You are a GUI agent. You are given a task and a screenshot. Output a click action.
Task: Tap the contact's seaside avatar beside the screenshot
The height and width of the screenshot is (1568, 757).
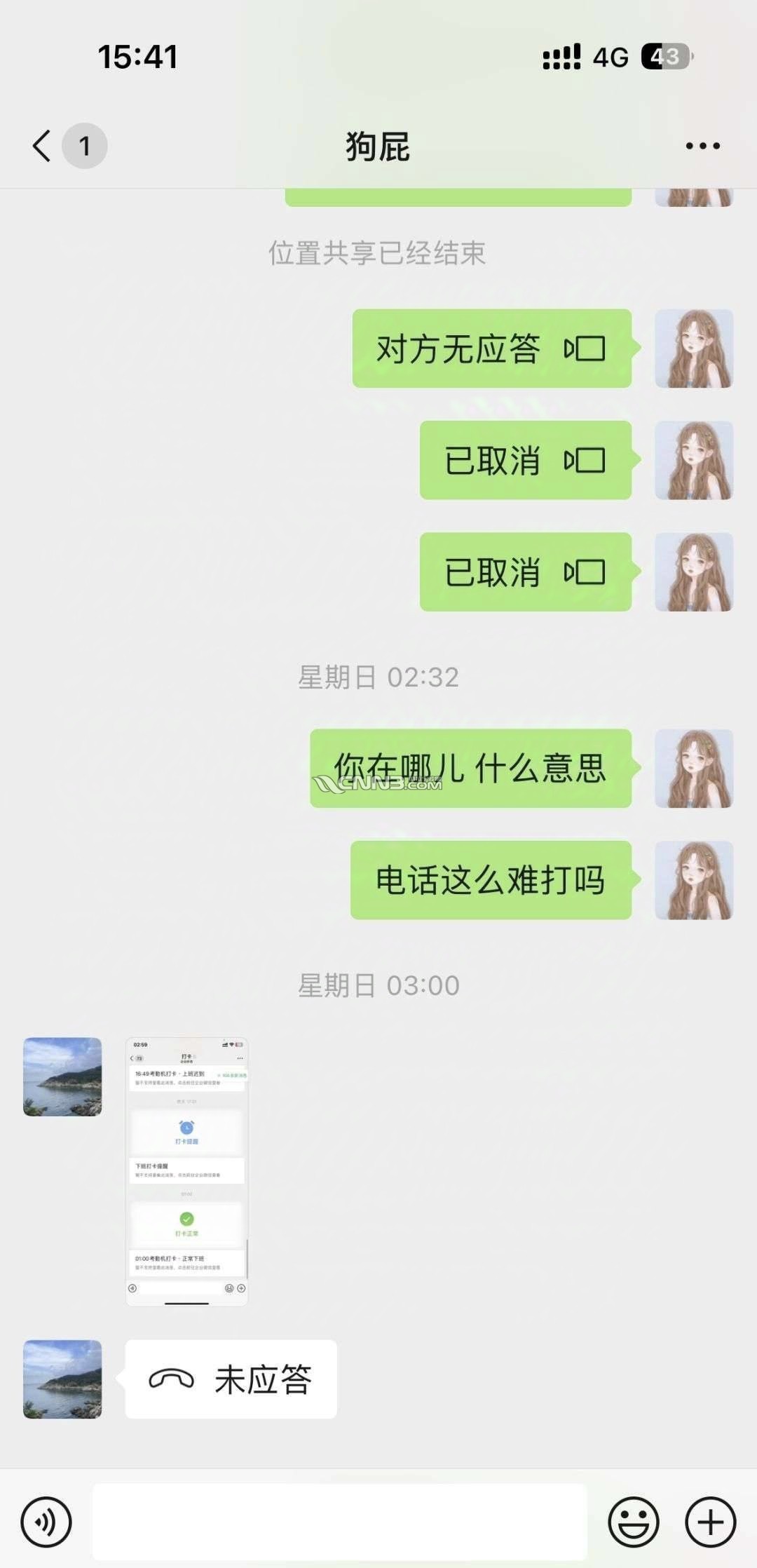[62, 1076]
